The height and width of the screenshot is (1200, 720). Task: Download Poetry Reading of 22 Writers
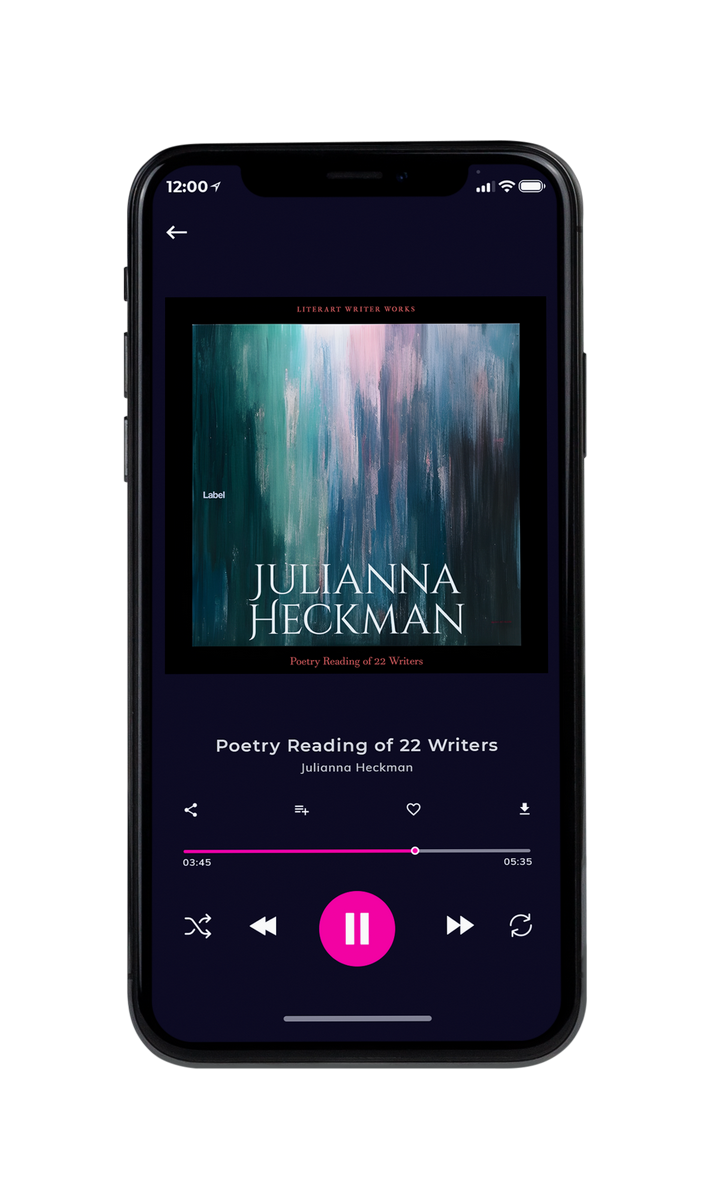click(x=524, y=809)
